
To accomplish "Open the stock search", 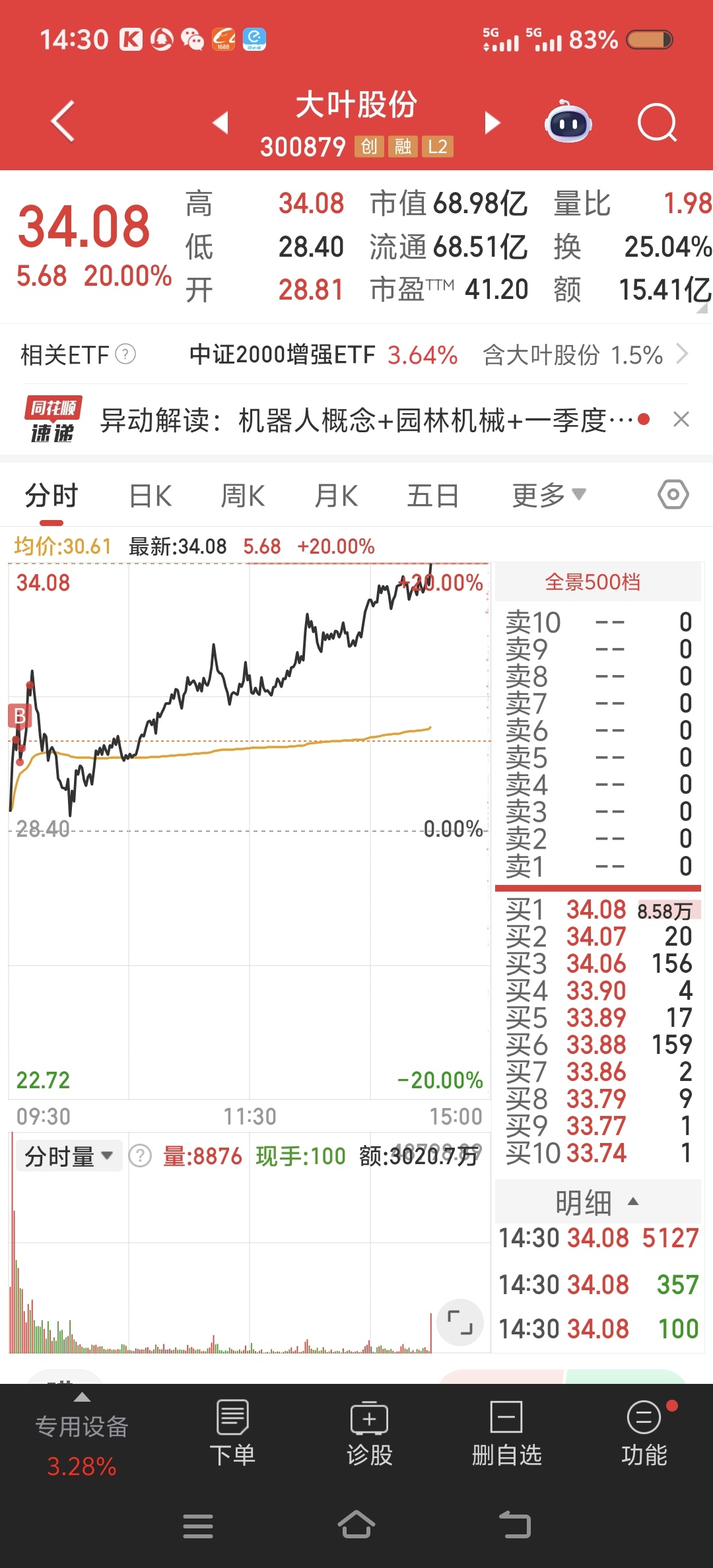I will (658, 123).
